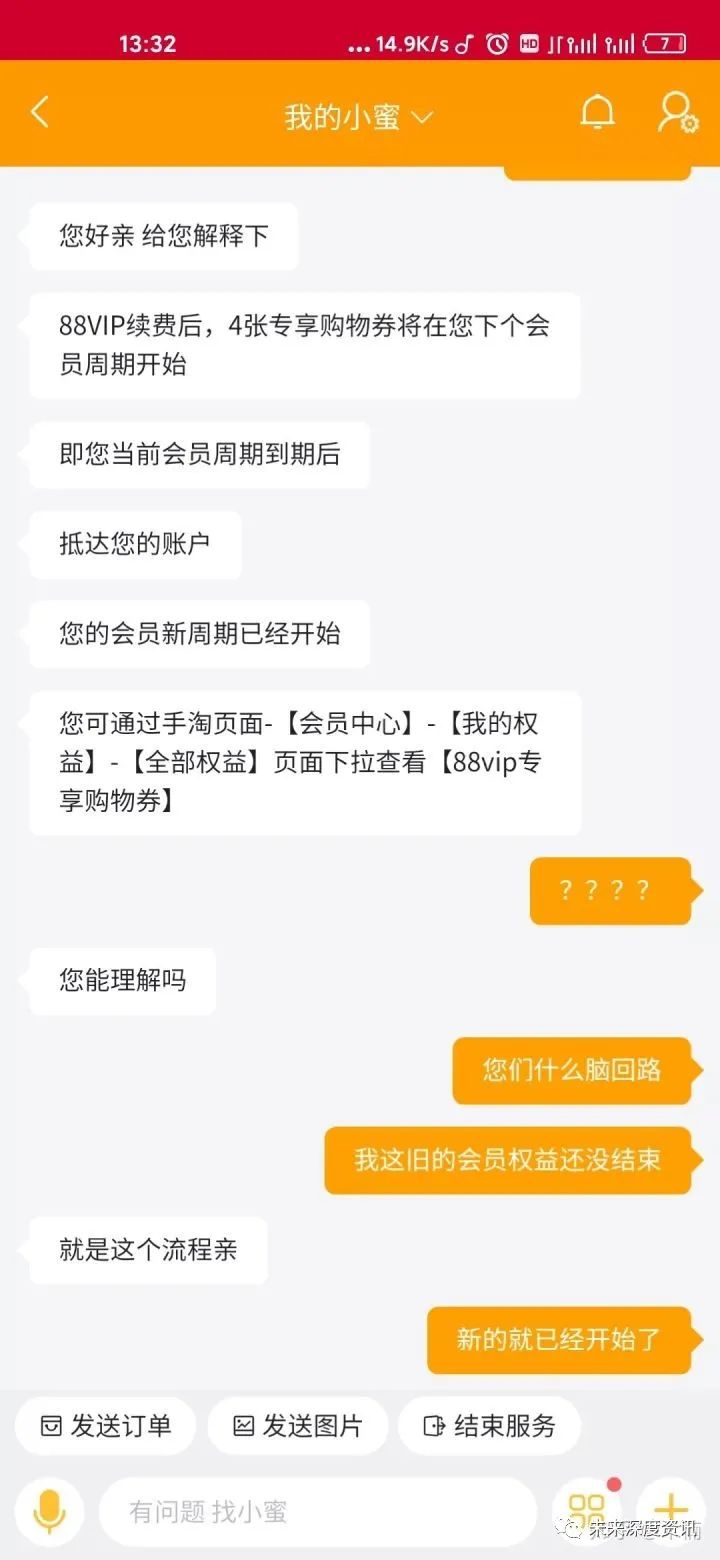Expand the 我的小蜜 title dropdown

(358, 117)
